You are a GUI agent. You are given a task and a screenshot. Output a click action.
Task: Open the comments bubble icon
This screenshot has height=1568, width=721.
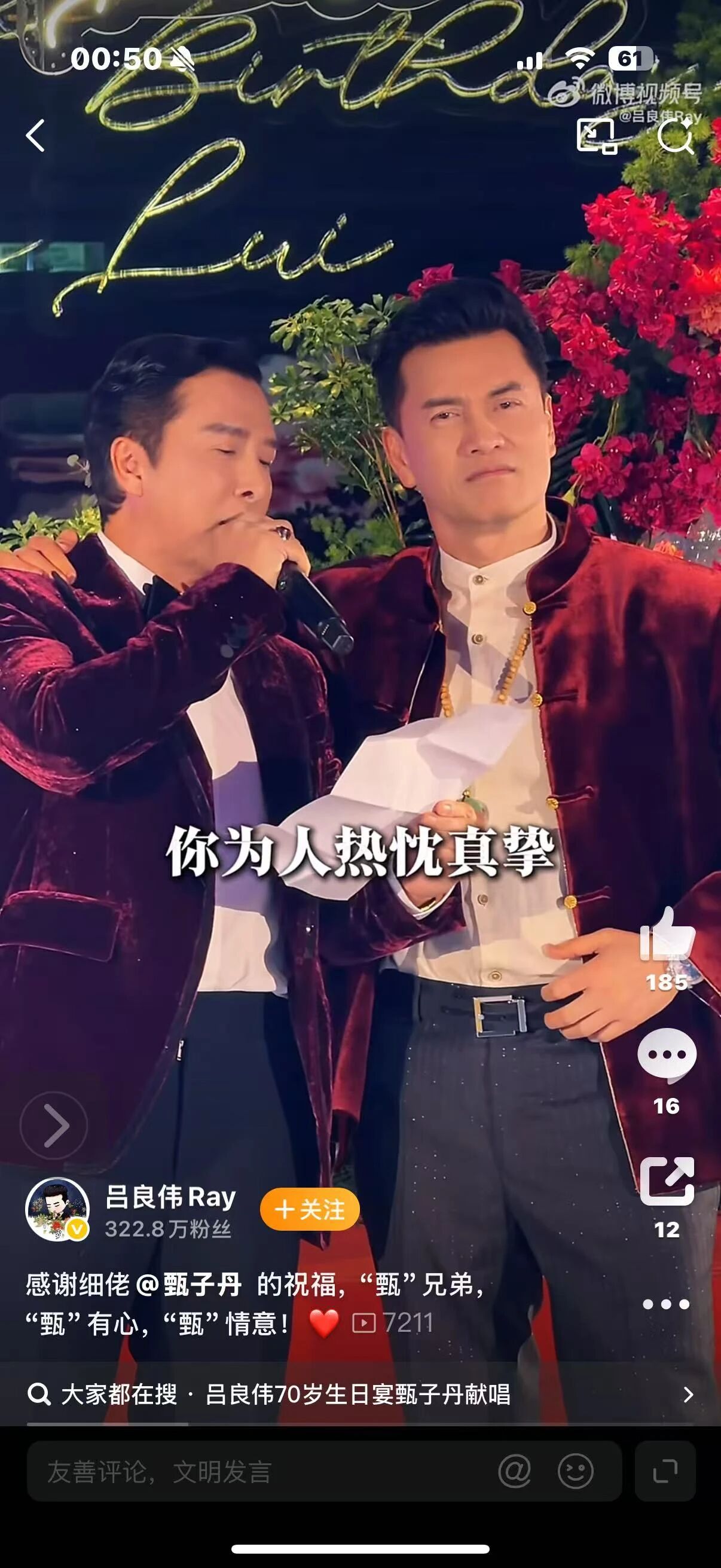(667, 1054)
